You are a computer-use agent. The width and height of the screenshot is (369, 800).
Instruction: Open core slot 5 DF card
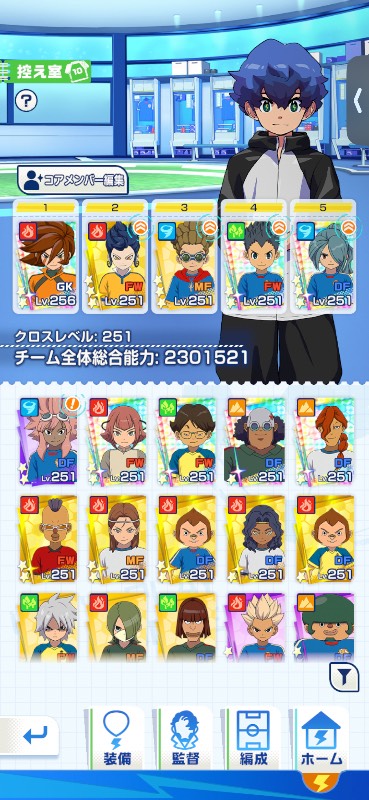pos(323,256)
